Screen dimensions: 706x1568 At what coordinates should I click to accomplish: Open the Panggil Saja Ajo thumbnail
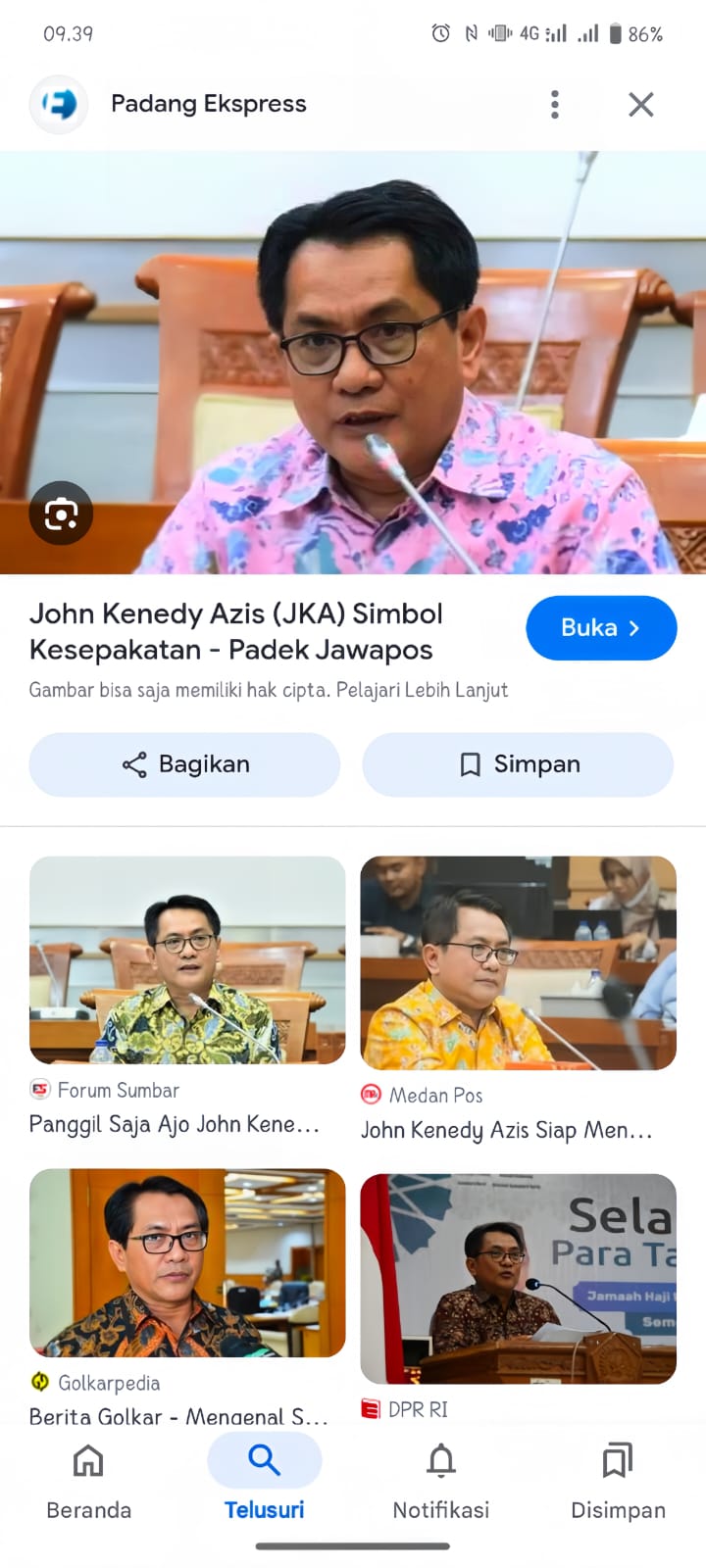tap(186, 961)
